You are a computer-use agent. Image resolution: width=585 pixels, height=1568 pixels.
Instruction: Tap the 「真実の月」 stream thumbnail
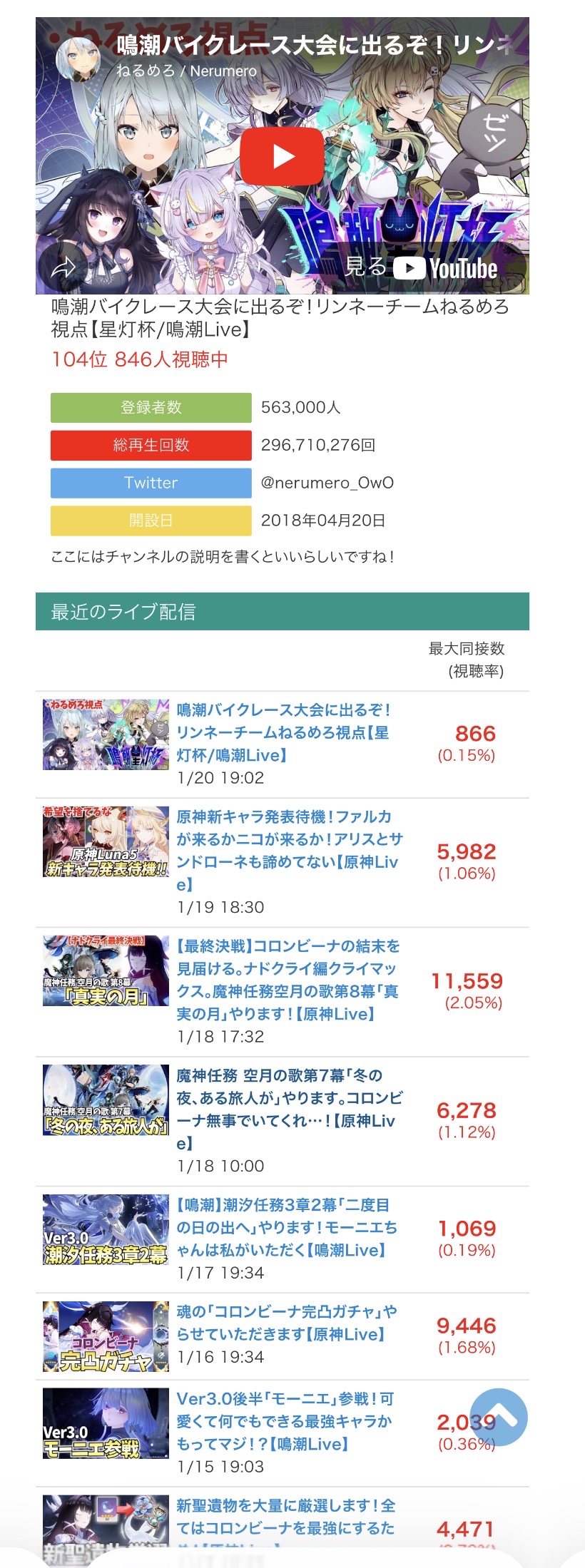coord(106,970)
